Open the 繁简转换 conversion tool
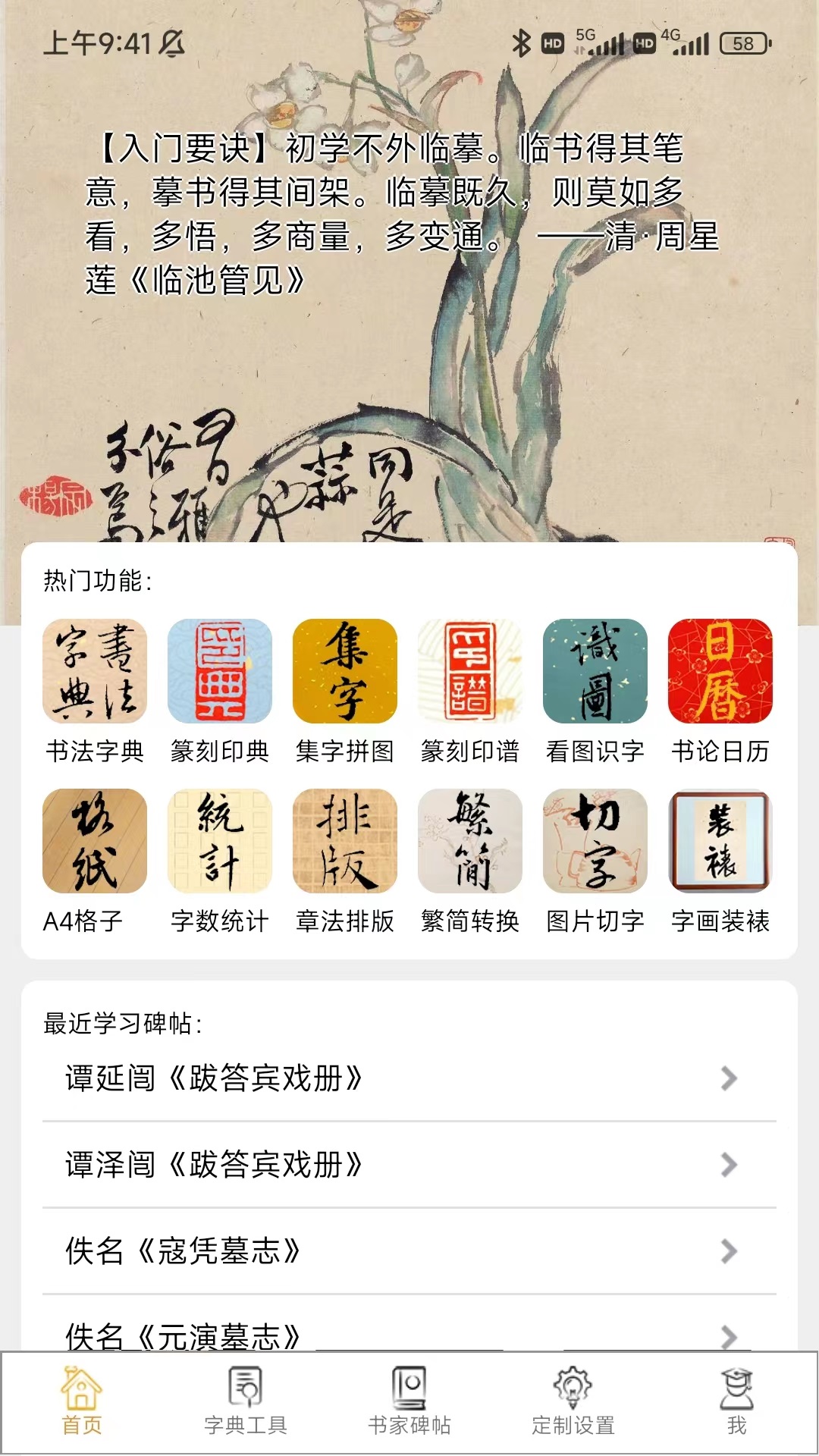Screen dimensions: 819x1456 pos(470,842)
